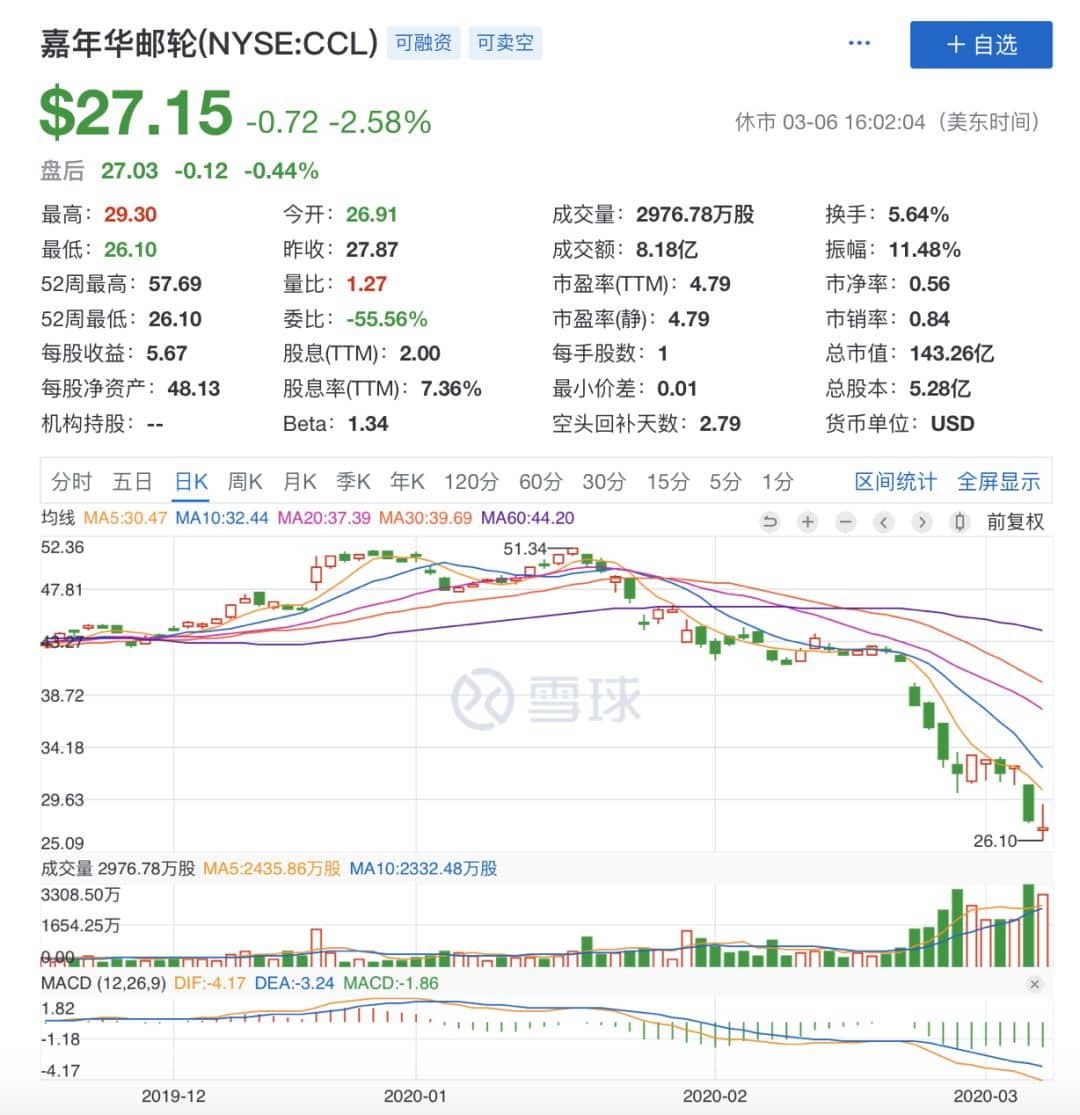Show the 季K quarterly chart
The width and height of the screenshot is (1080, 1115).
click(353, 482)
